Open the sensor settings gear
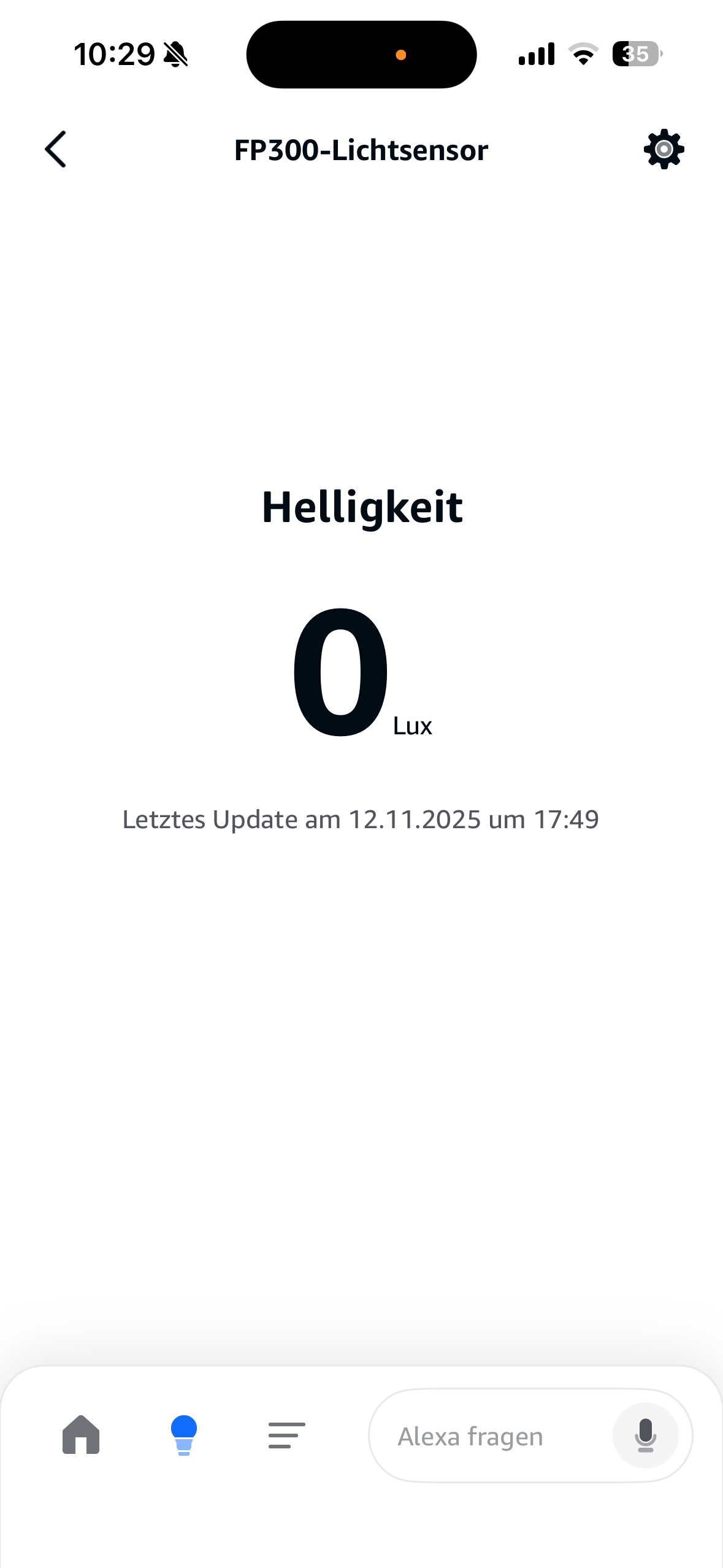The width and height of the screenshot is (723, 1568). [664, 149]
